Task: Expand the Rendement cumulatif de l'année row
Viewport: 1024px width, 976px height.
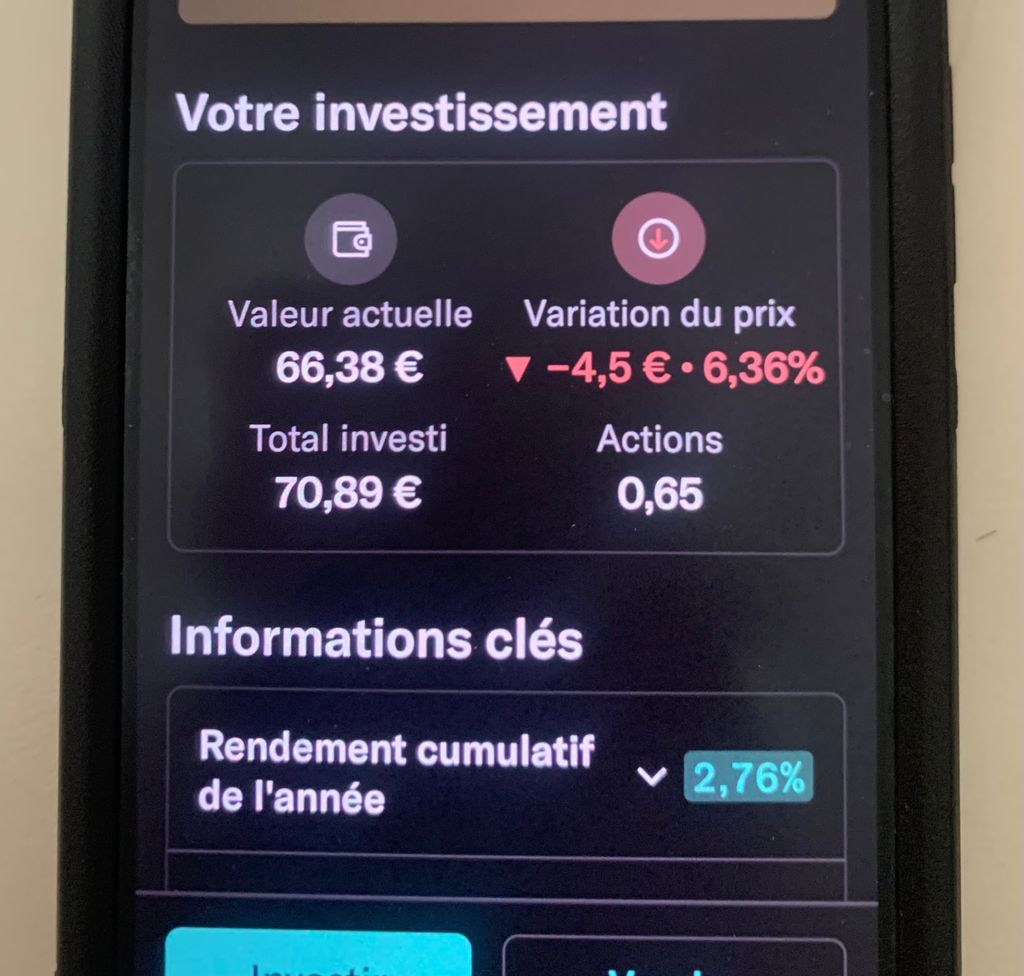Action: (652, 777)
